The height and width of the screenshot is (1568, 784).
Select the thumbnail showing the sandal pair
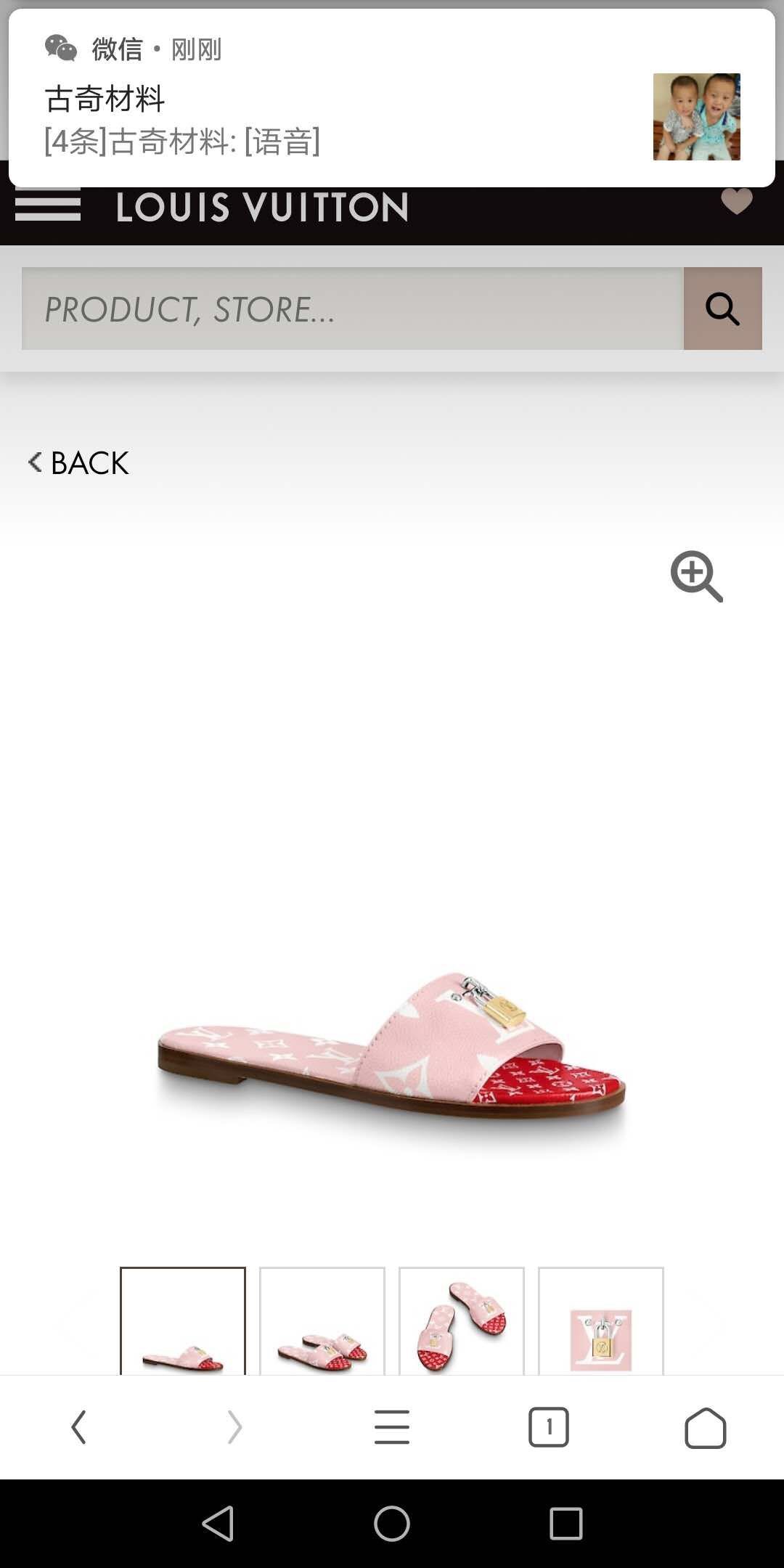point(322,1323)
